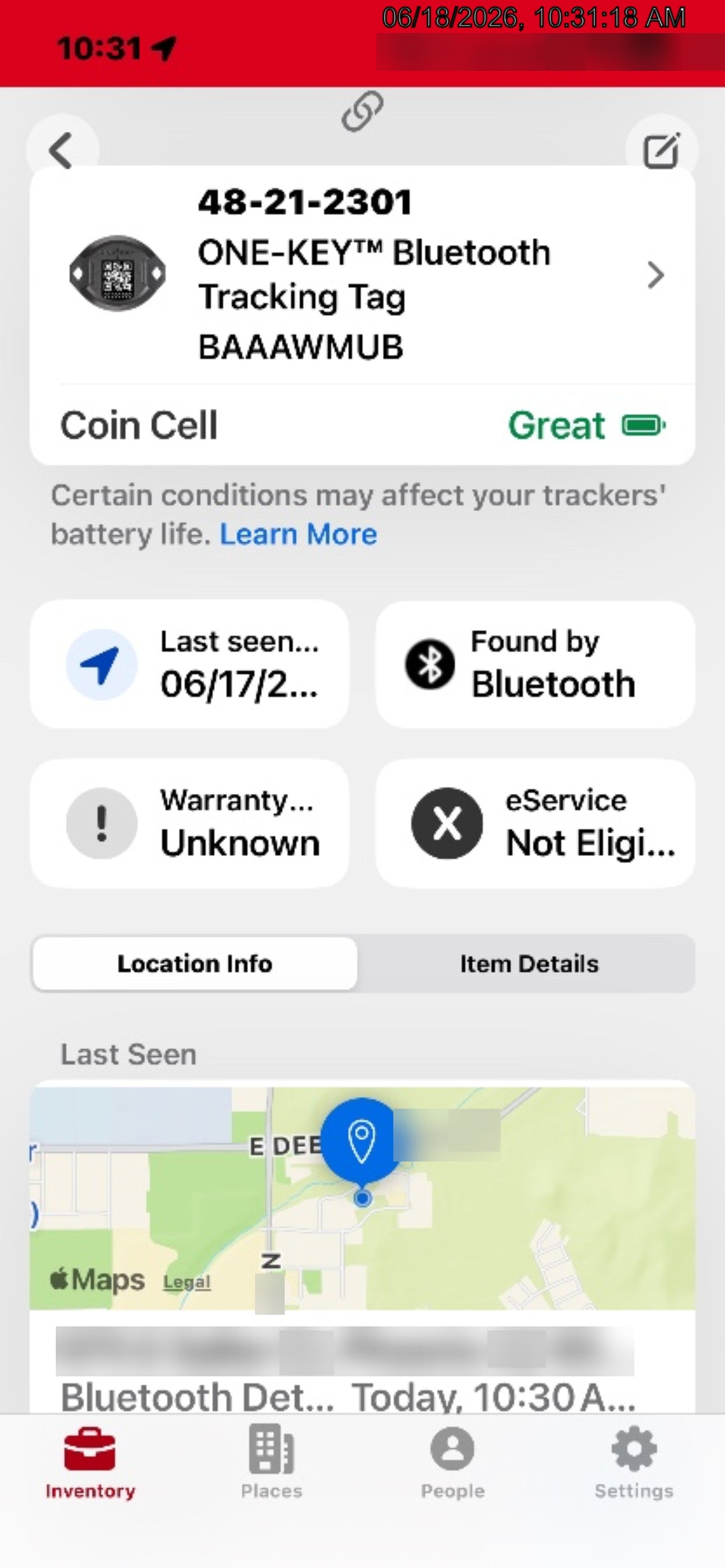Tap the Learn More link
Viewport: 725px width, 1568px height.
pos(298,534)
